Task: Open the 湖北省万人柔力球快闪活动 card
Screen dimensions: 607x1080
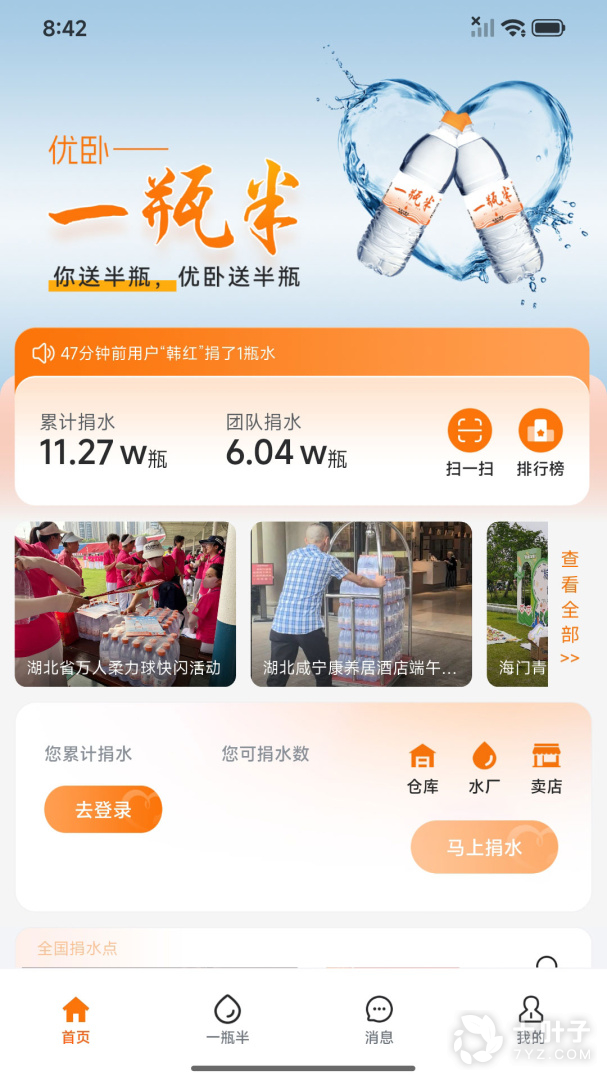Action: pyautogui.click(x=125, y=604)
